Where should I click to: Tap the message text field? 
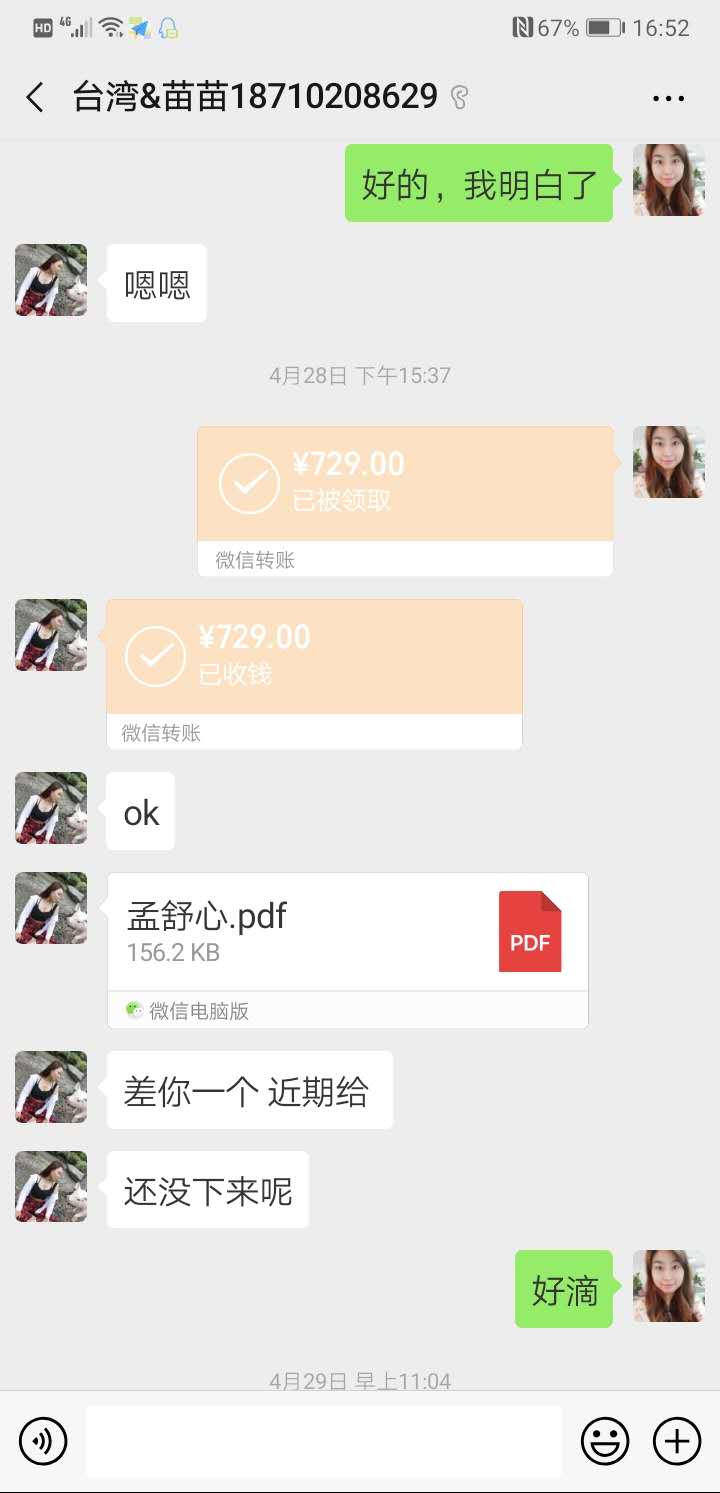tap(323, 1441)
